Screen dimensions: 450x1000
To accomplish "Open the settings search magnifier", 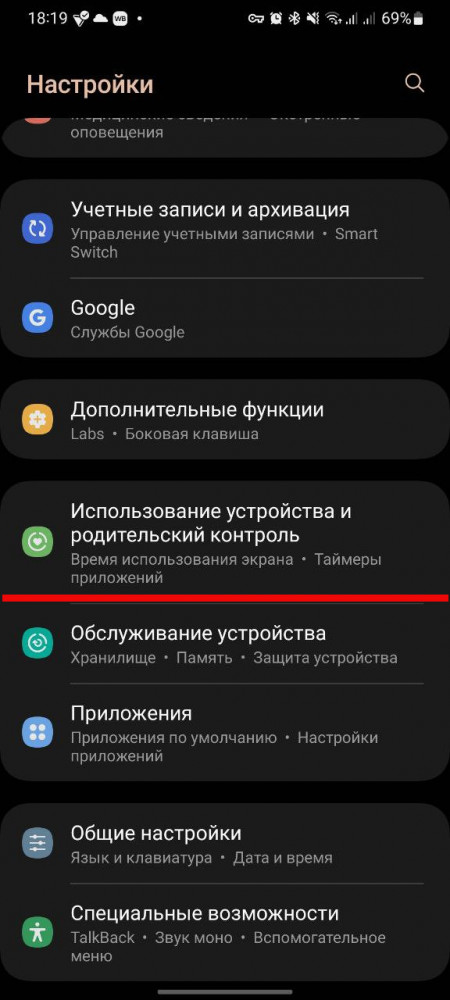I will coord(414,83).
